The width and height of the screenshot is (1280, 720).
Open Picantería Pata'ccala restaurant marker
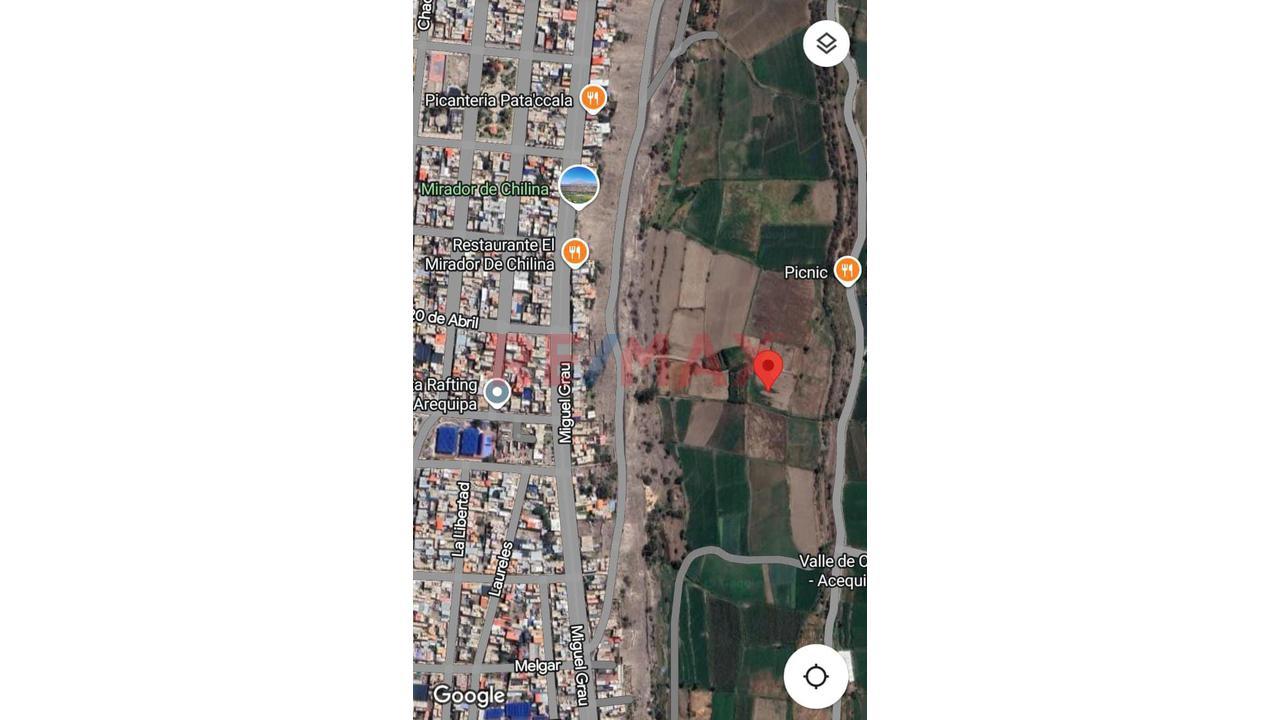pos(593,98)
